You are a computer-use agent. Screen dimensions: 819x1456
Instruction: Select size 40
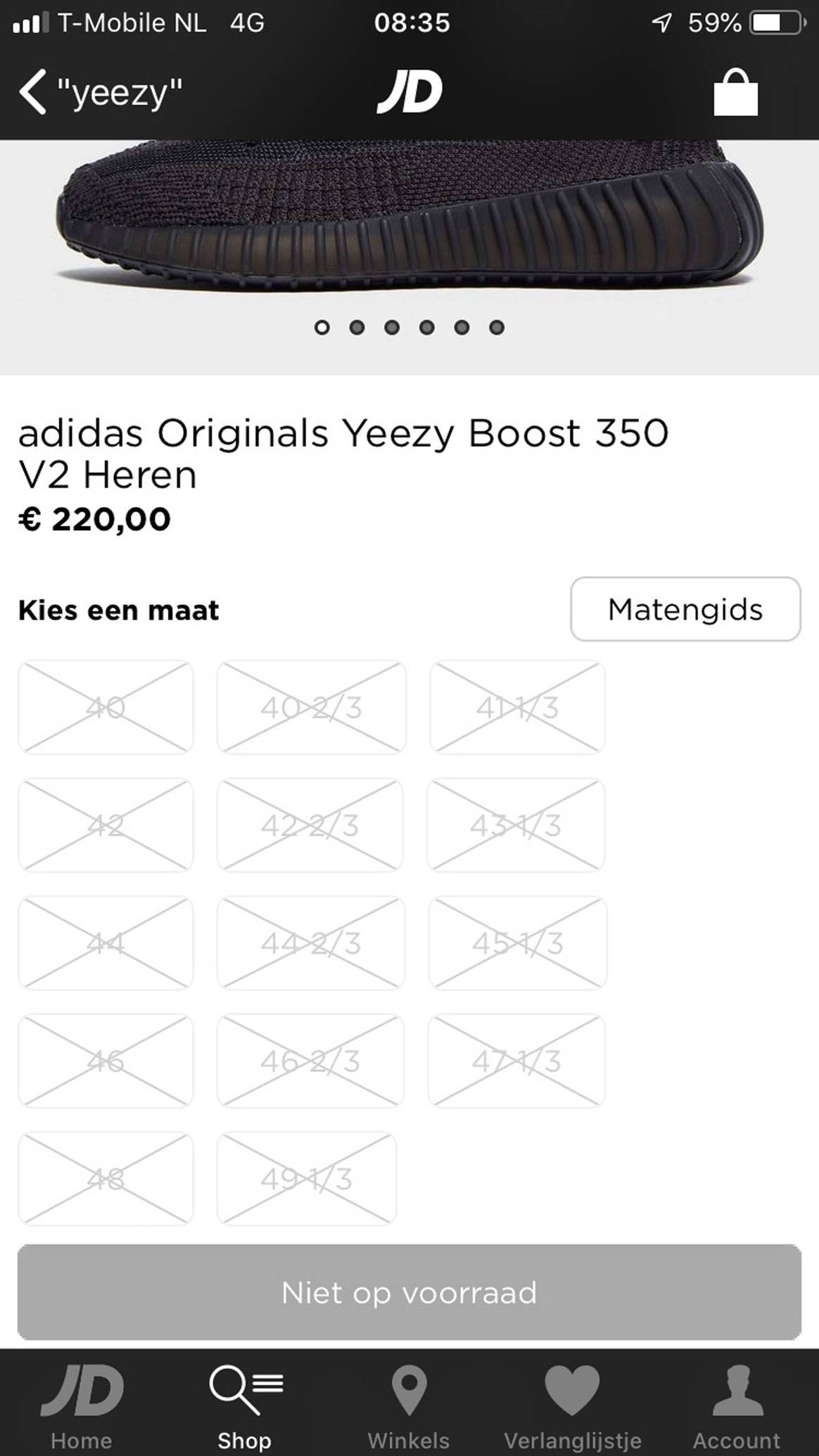[106, 707]
